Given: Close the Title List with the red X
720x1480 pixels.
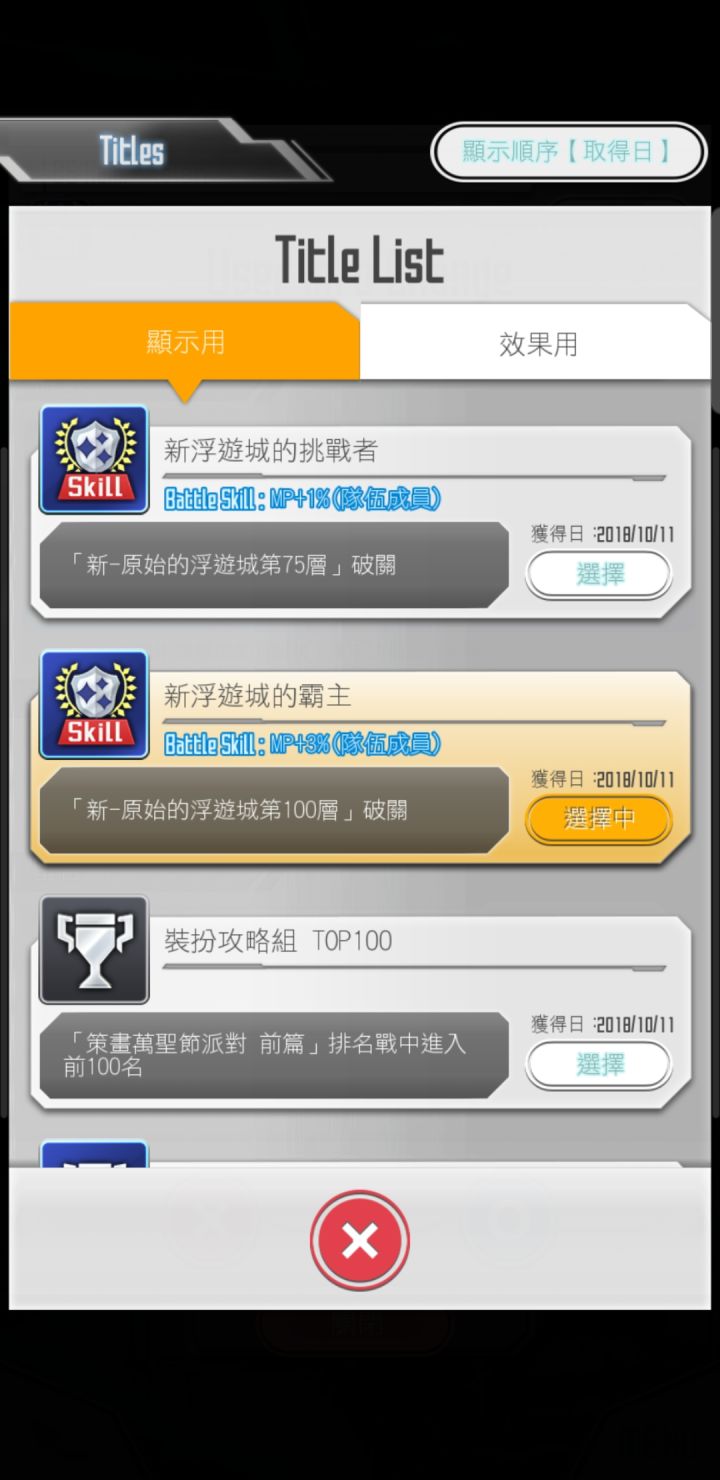Looking at the screenshot, I should pos(360,1240).
